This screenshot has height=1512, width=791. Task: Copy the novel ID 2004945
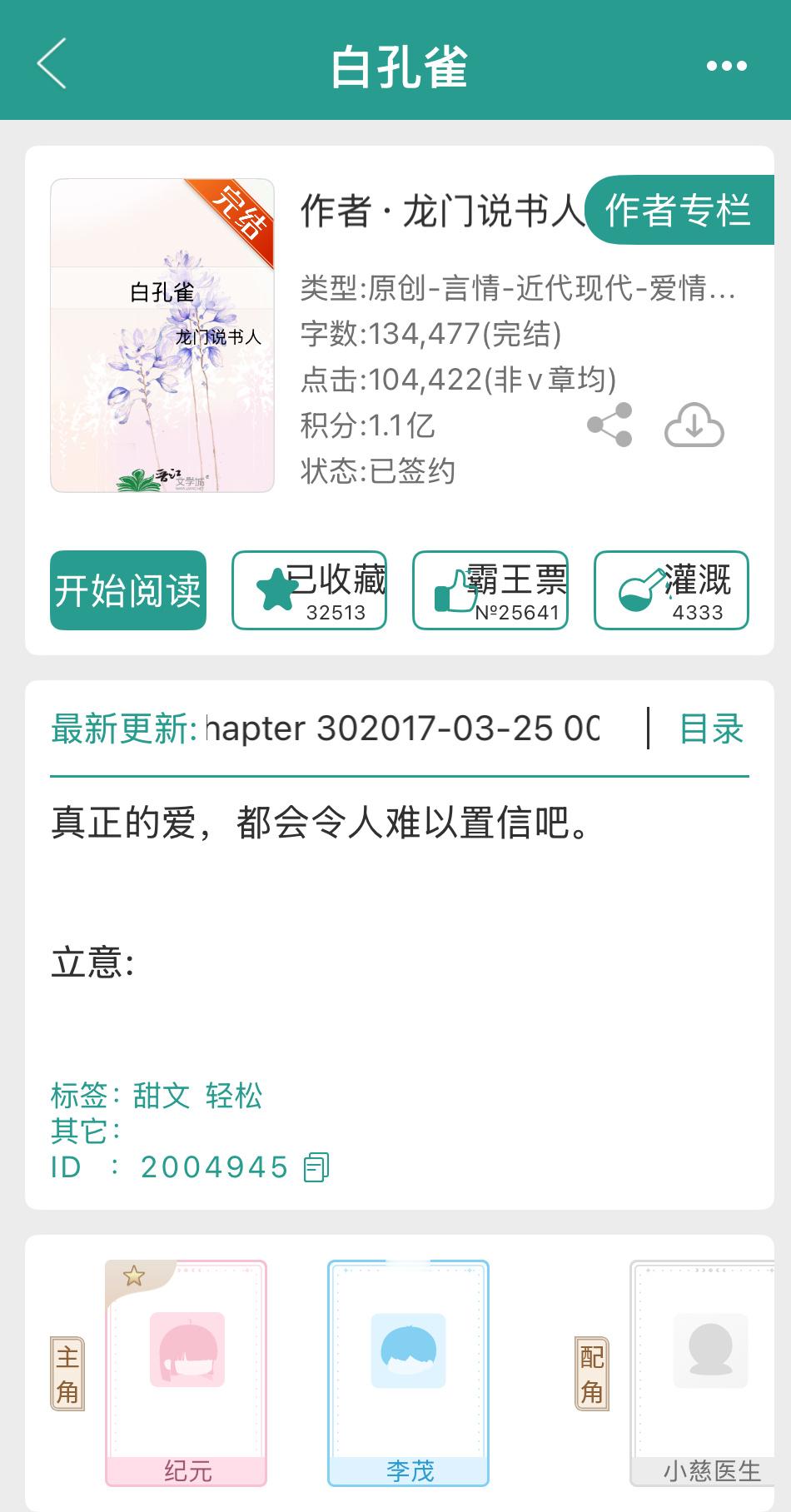tap(316, 1167)
